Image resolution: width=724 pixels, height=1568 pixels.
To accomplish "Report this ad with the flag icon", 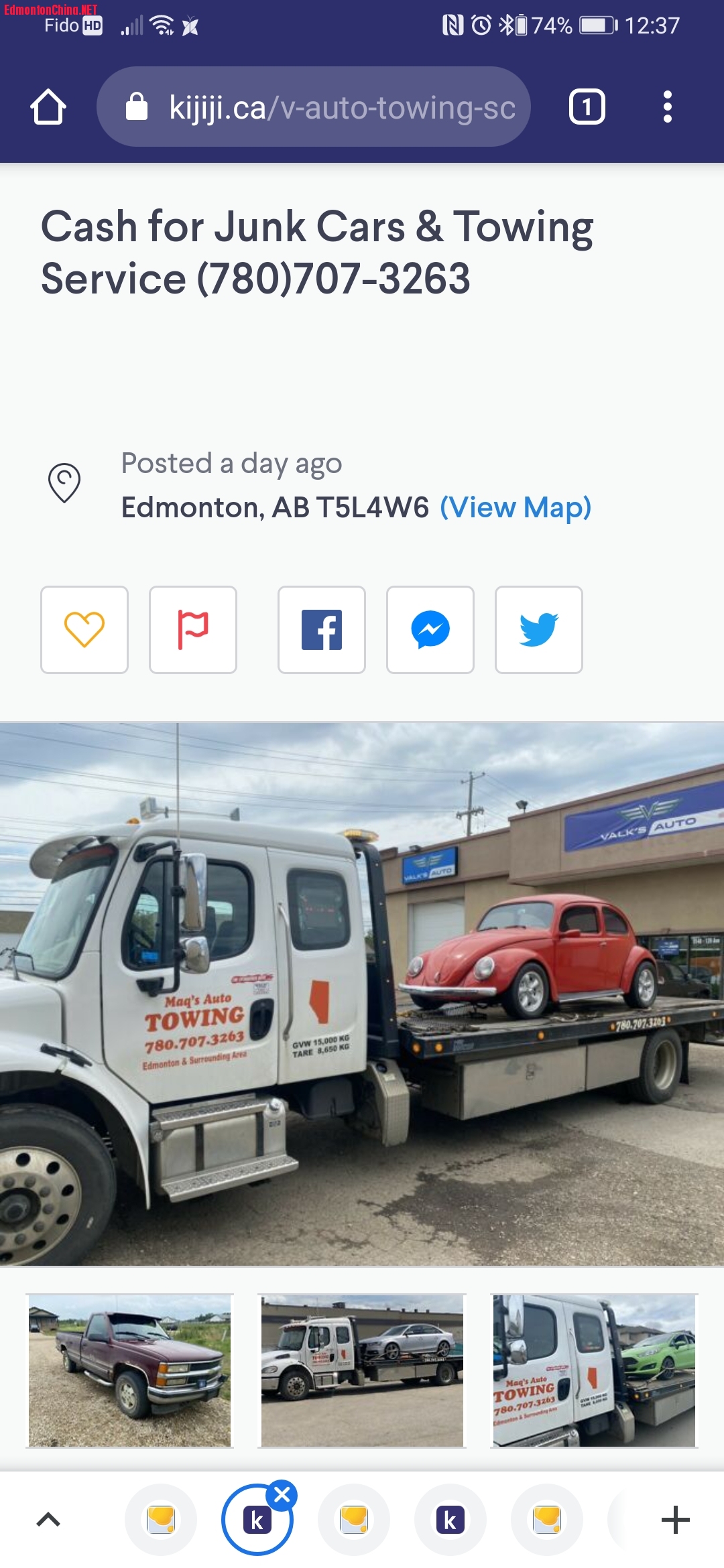I will point(193,630).
